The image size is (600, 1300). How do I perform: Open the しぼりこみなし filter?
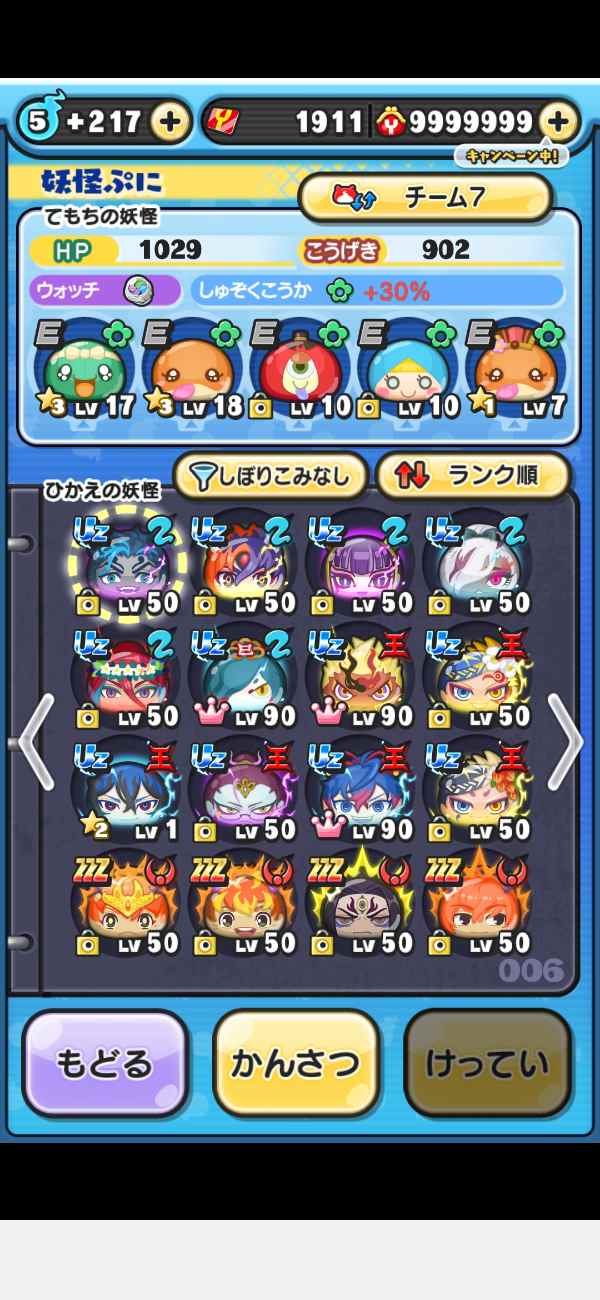270,477
